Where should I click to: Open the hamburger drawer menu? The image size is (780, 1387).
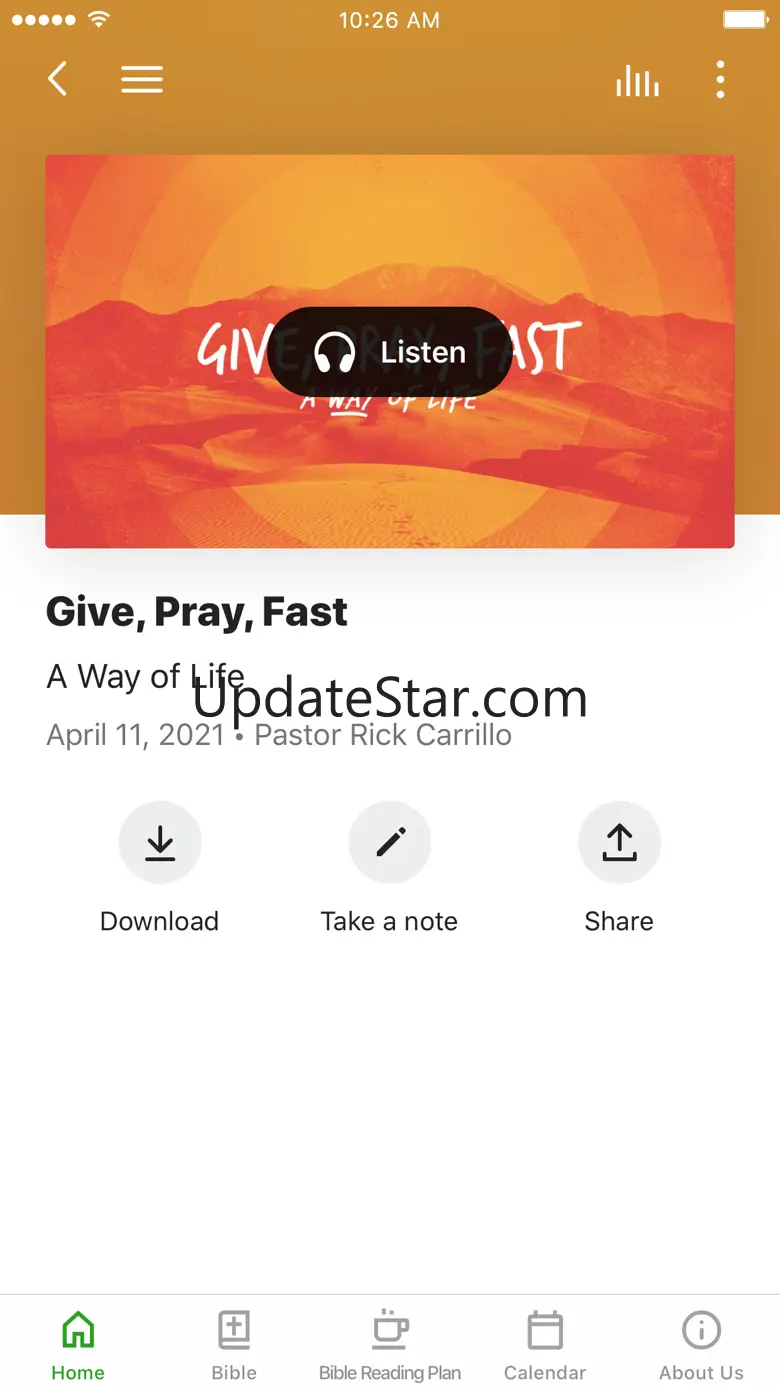coord(142,79)
